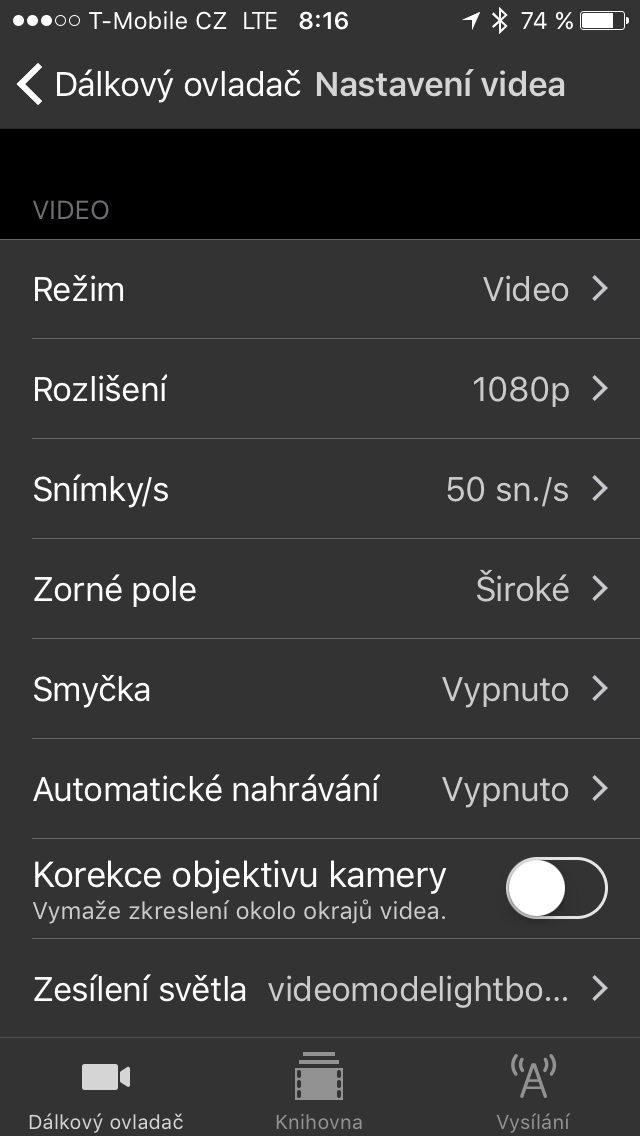Switch to the Knihovna tab

319,1089
